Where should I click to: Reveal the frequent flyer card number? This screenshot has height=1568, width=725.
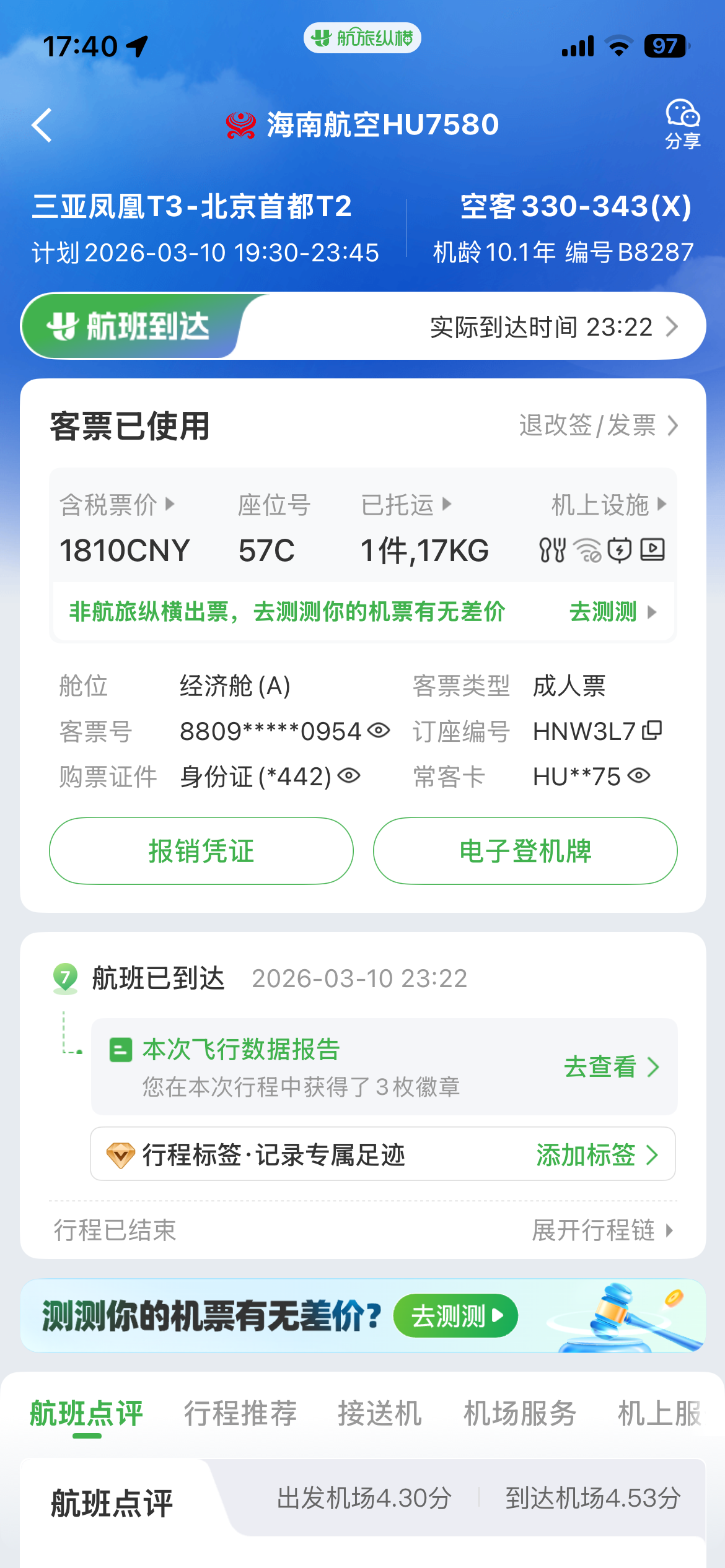click(639, 776)
